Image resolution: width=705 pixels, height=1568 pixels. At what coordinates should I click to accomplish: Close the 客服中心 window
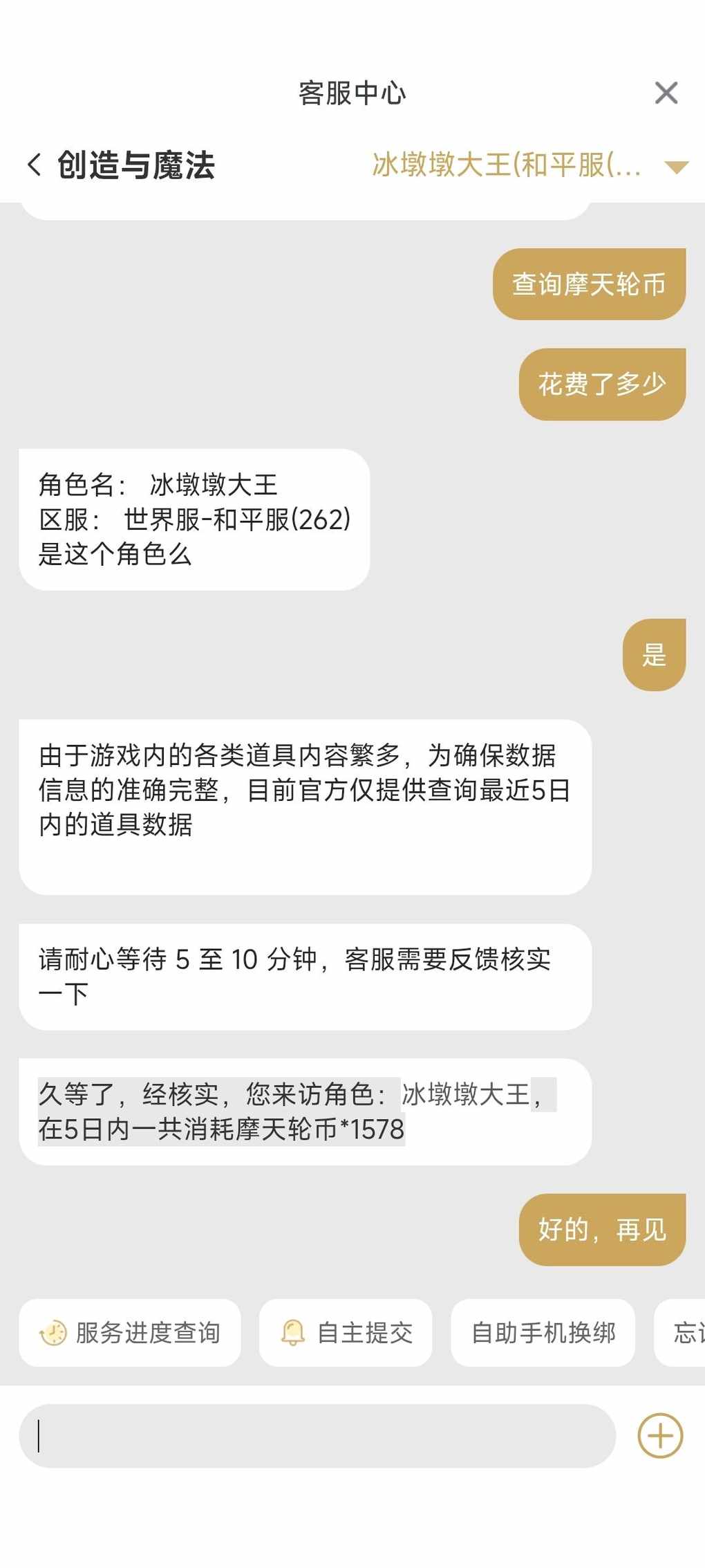click(x=666, y=93)
